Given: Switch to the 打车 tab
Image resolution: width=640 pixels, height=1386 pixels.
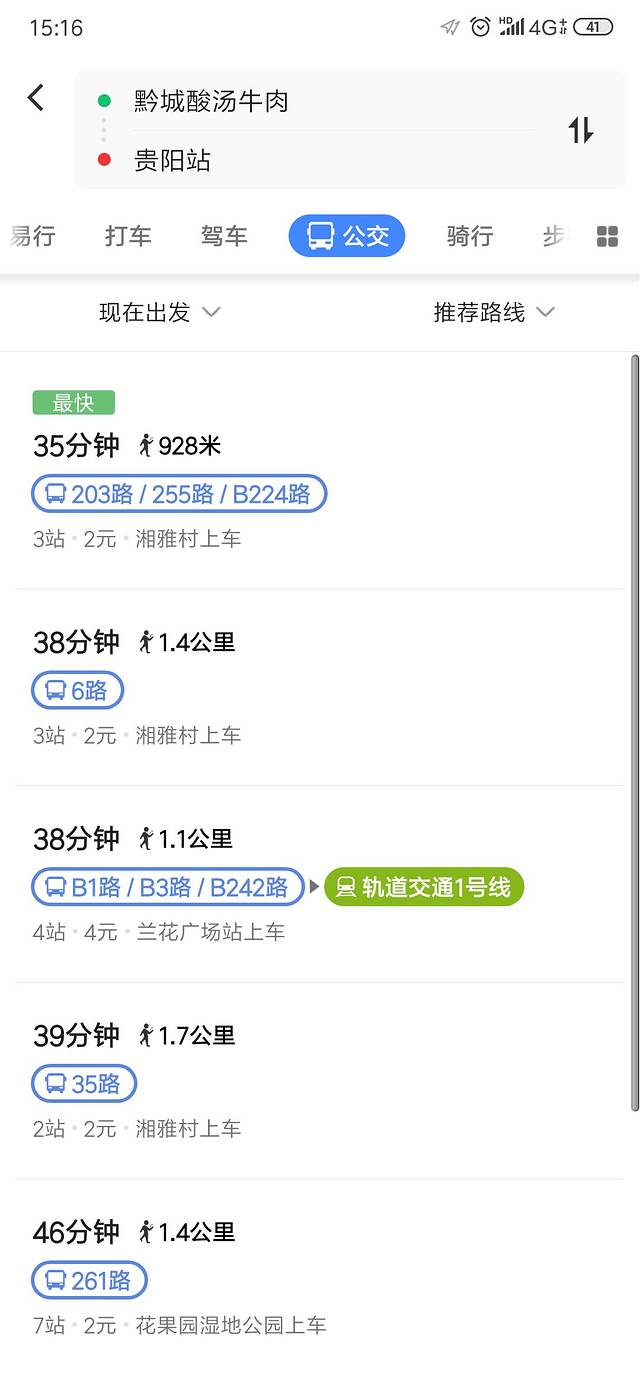Looking at the screenshot, I should pos(128,236).
